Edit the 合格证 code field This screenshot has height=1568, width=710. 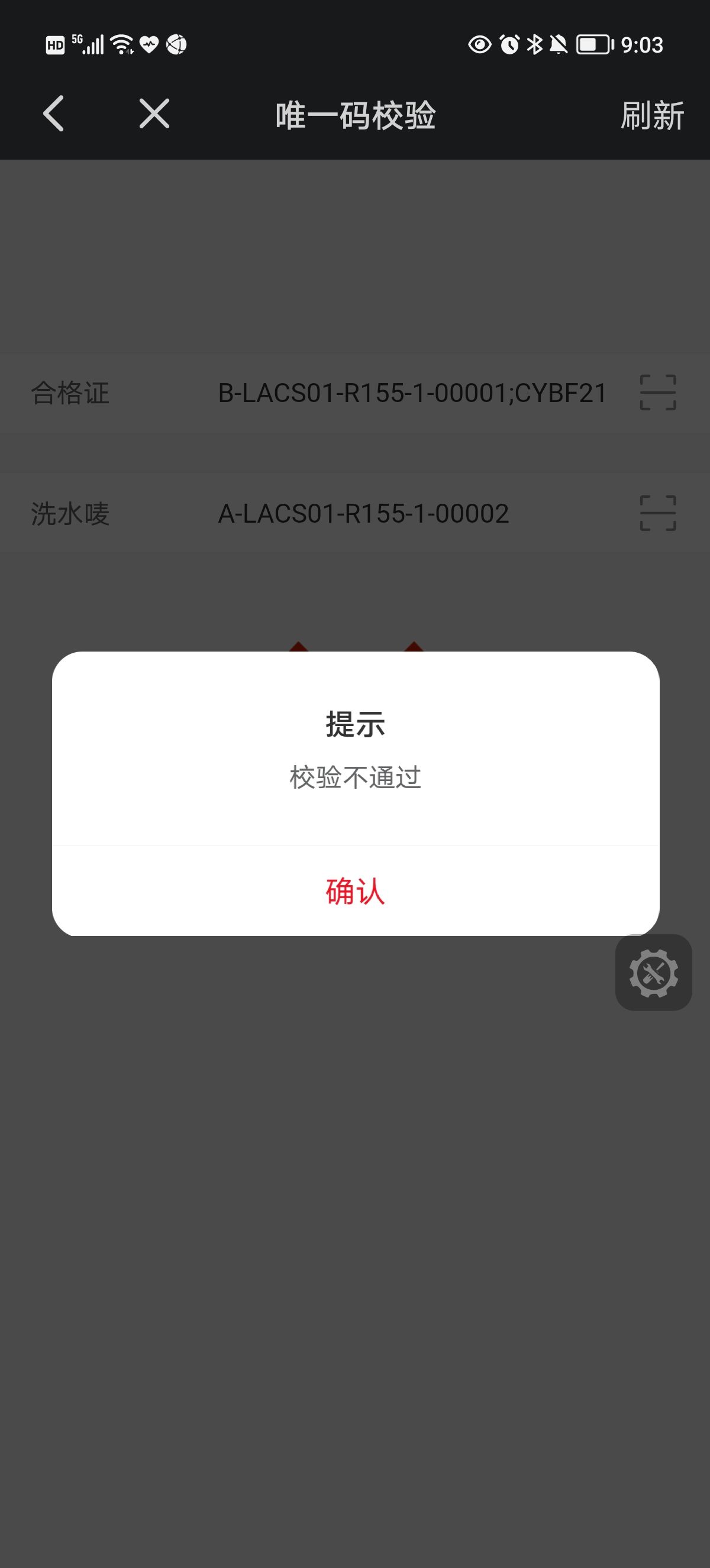click(412, 393)
